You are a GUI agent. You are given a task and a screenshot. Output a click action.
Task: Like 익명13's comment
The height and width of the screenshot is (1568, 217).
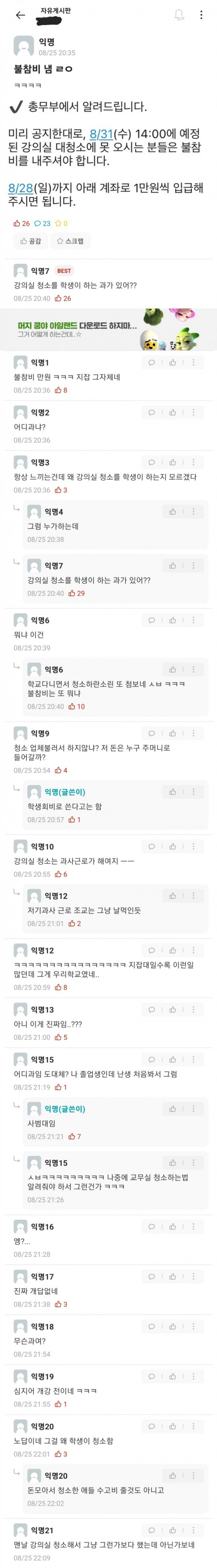(173, 1010)
